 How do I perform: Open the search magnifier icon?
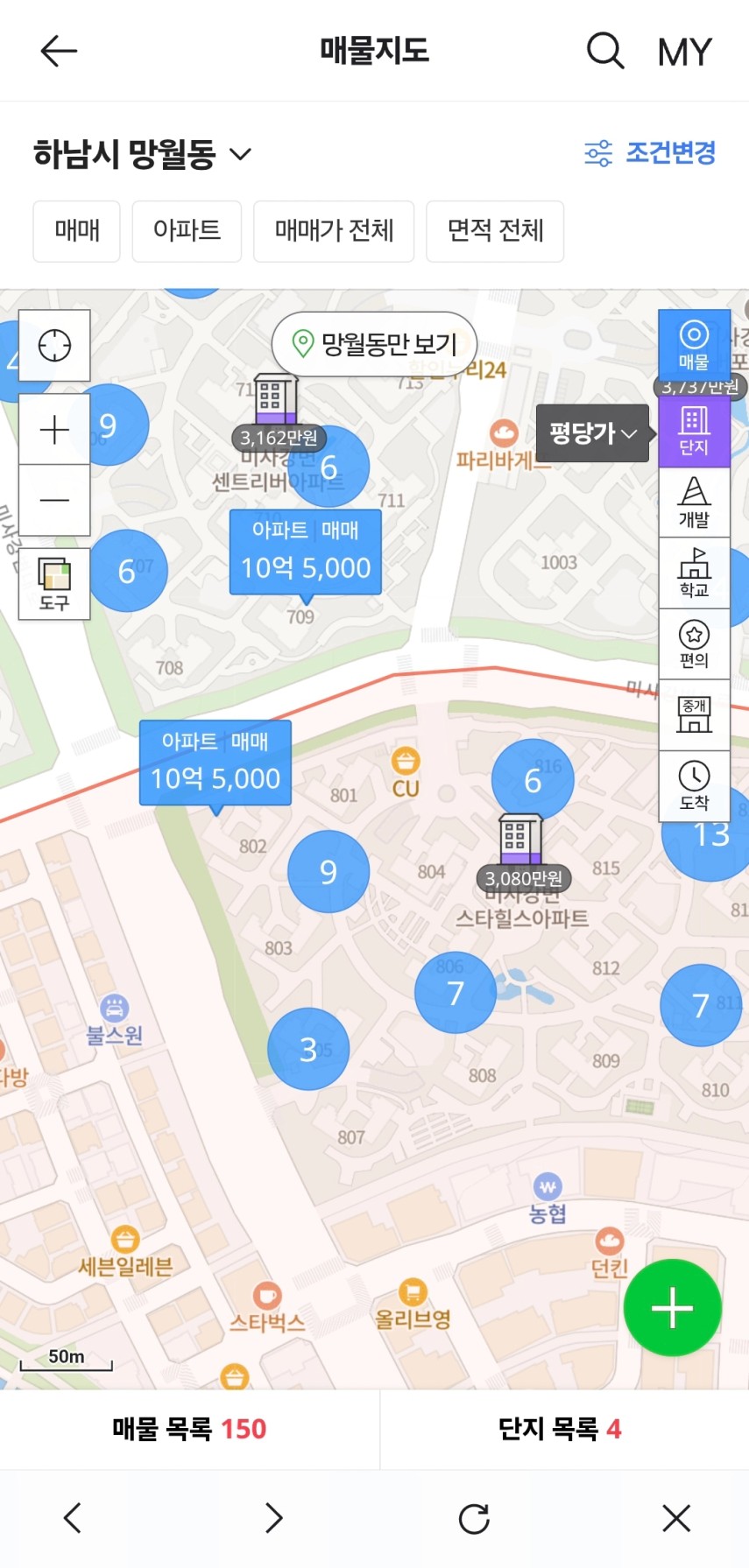[x=604, y=51]
